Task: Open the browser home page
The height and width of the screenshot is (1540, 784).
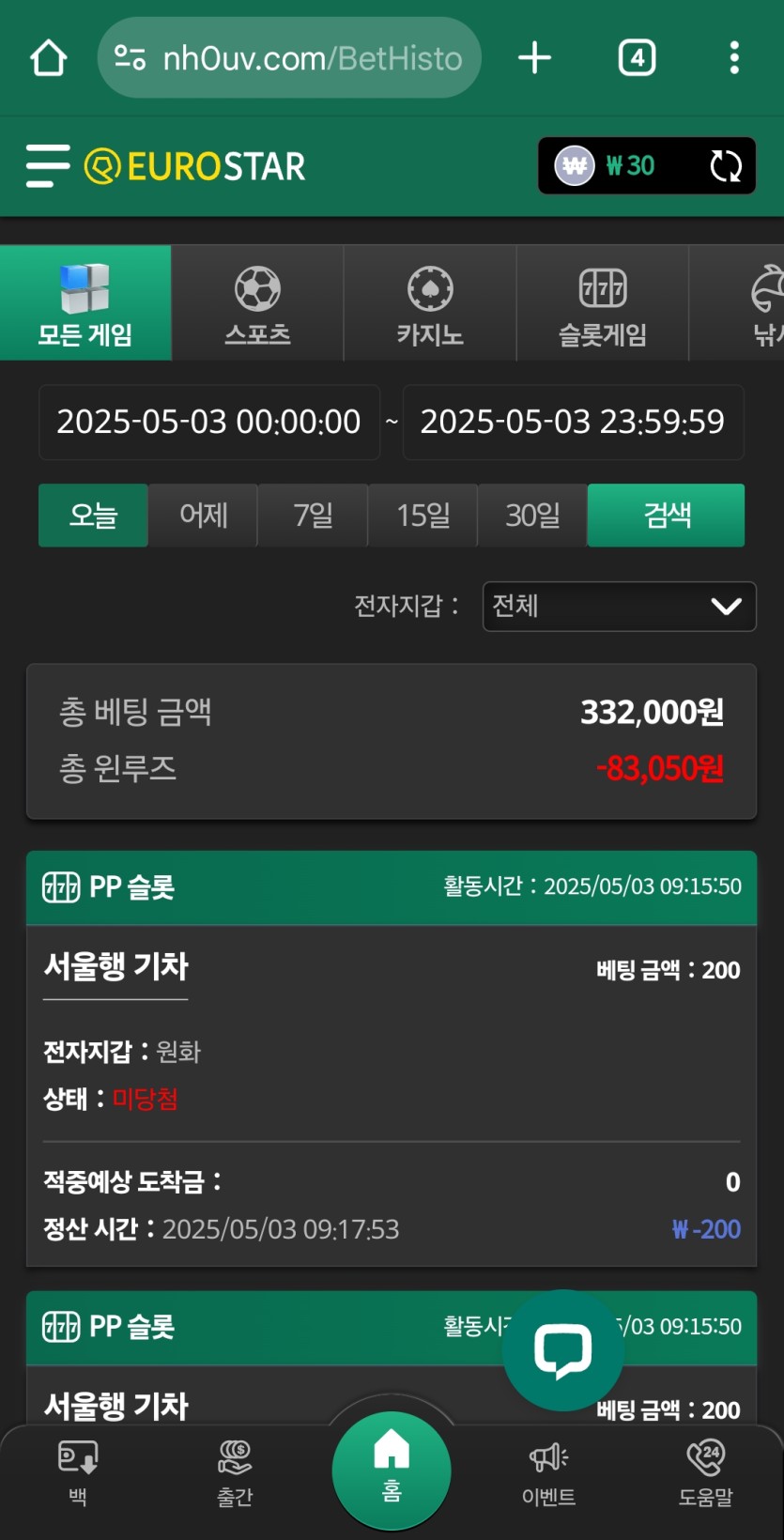Action: tap(49, 58)
